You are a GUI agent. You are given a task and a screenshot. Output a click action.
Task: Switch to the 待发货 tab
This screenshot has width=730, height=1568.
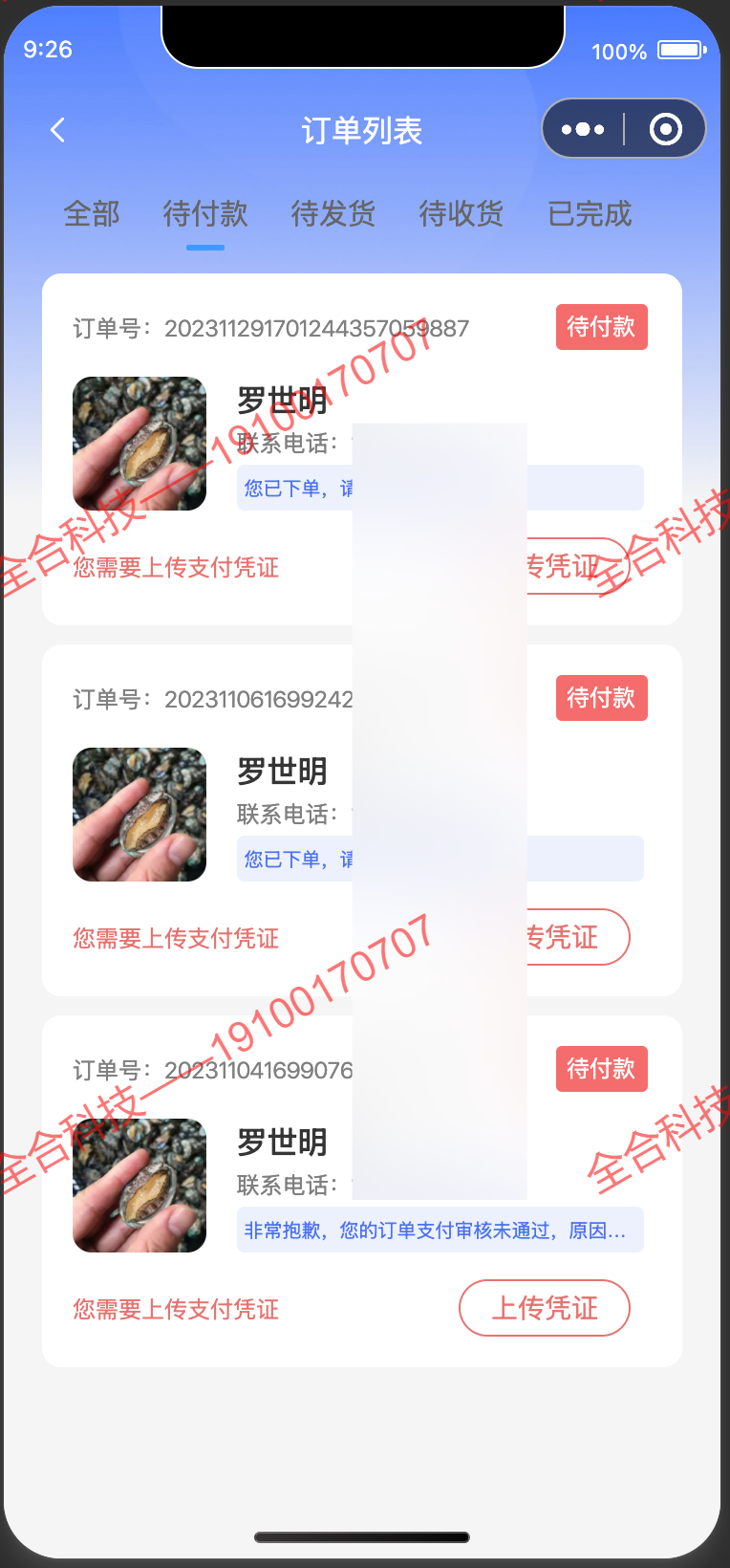pyautogui.click(x=333, y=213)
